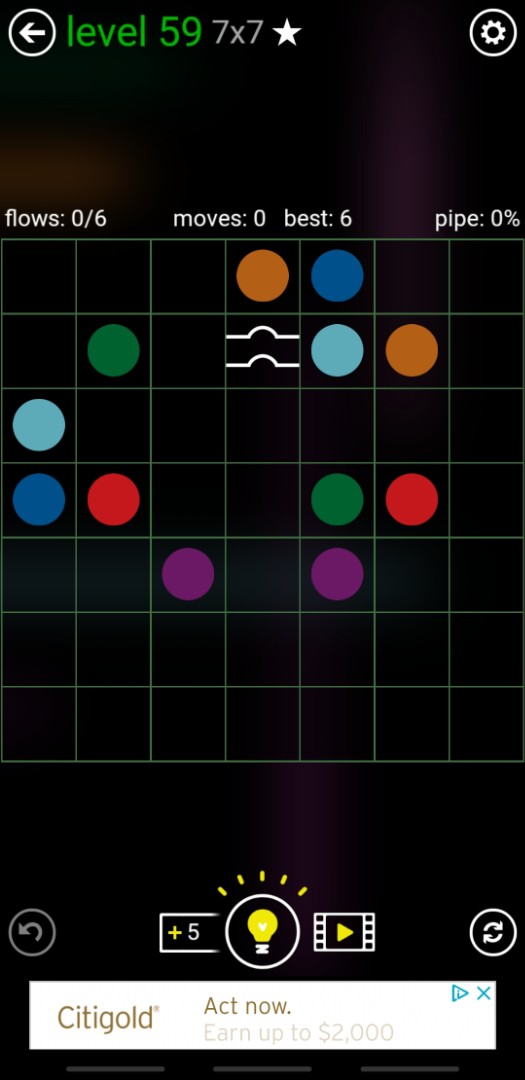
Task: Restart the level with refresh icon
Action: pyautogui.click(x=493, y=932)
